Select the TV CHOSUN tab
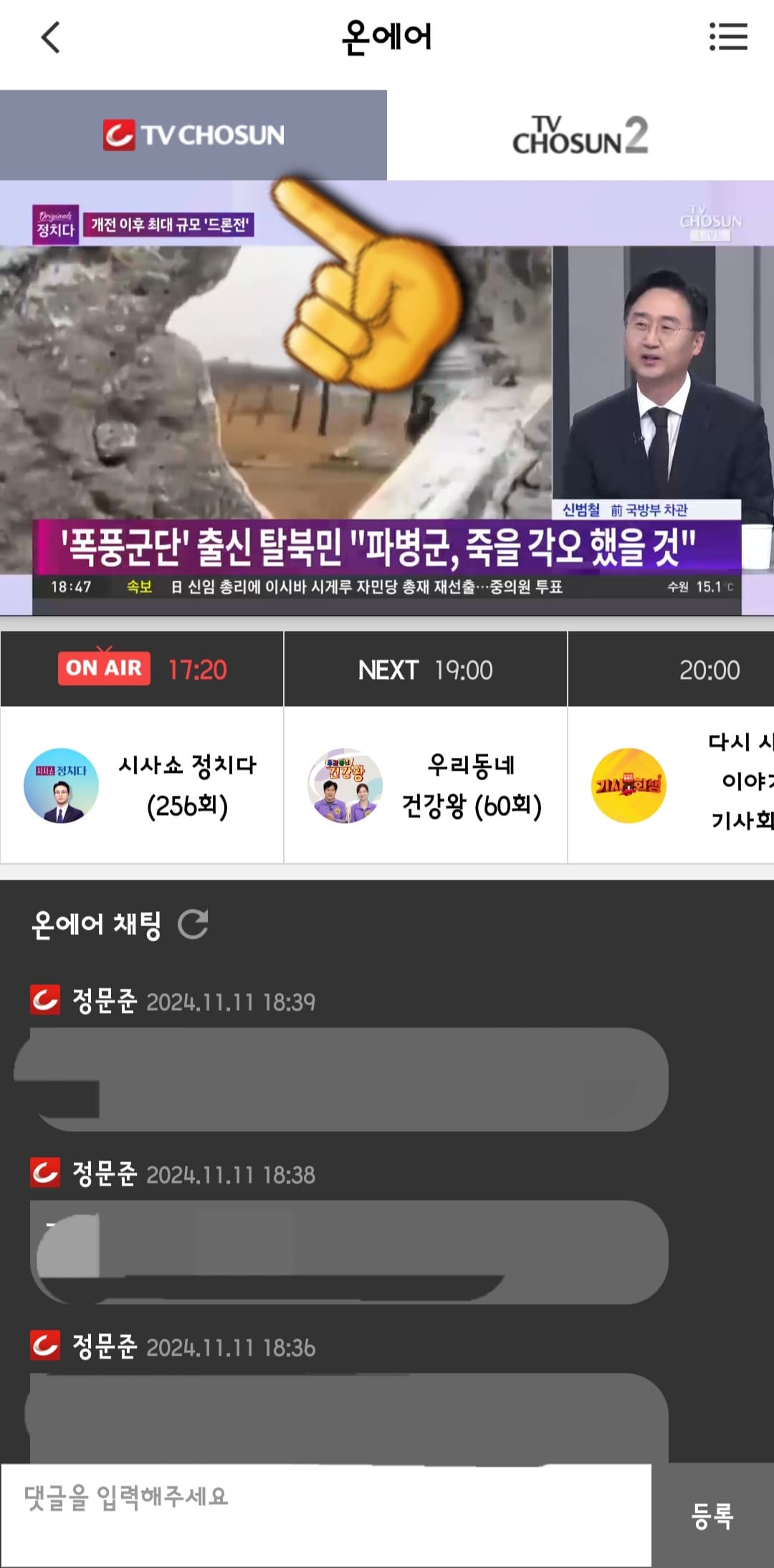This screenshot has height=1568, width=774. click(x=193, y=134)
